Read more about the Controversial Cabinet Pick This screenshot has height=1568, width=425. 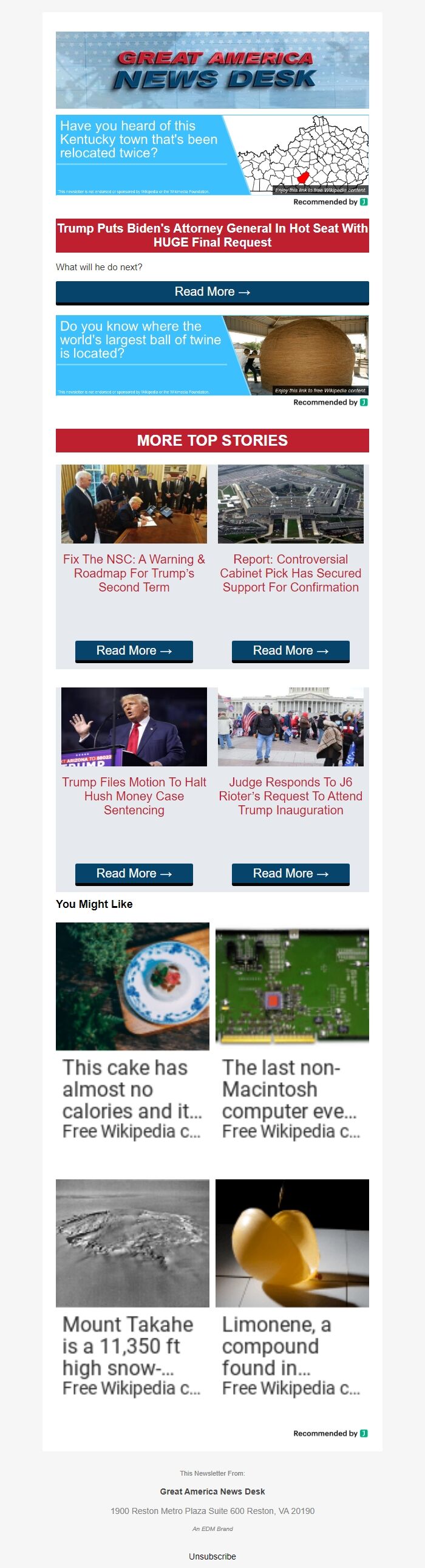click(x=290, y=650)
